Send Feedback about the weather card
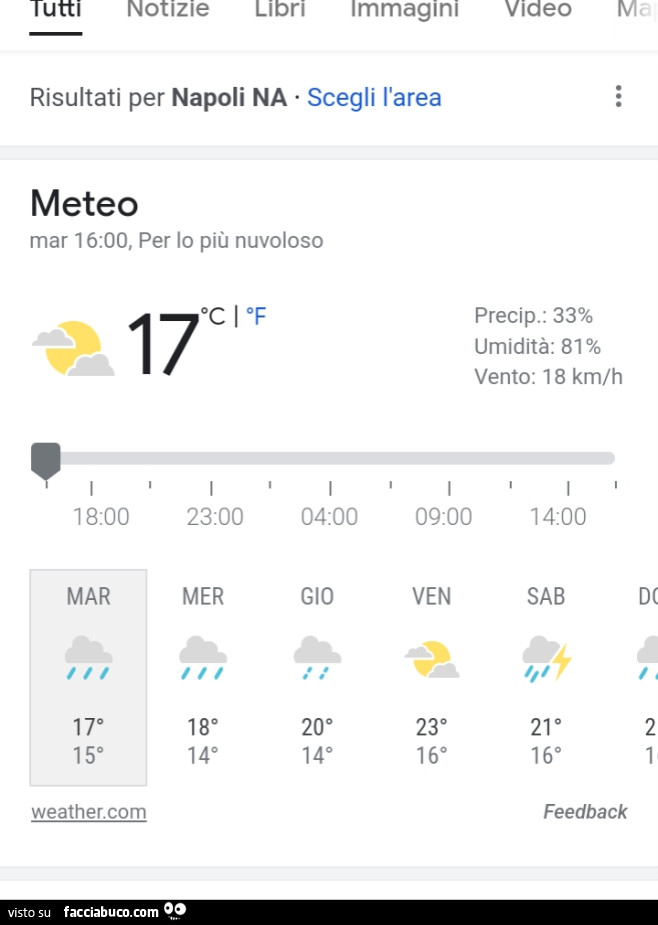Image resolution: width=658 pixels, height=925 pixels. 584,812
